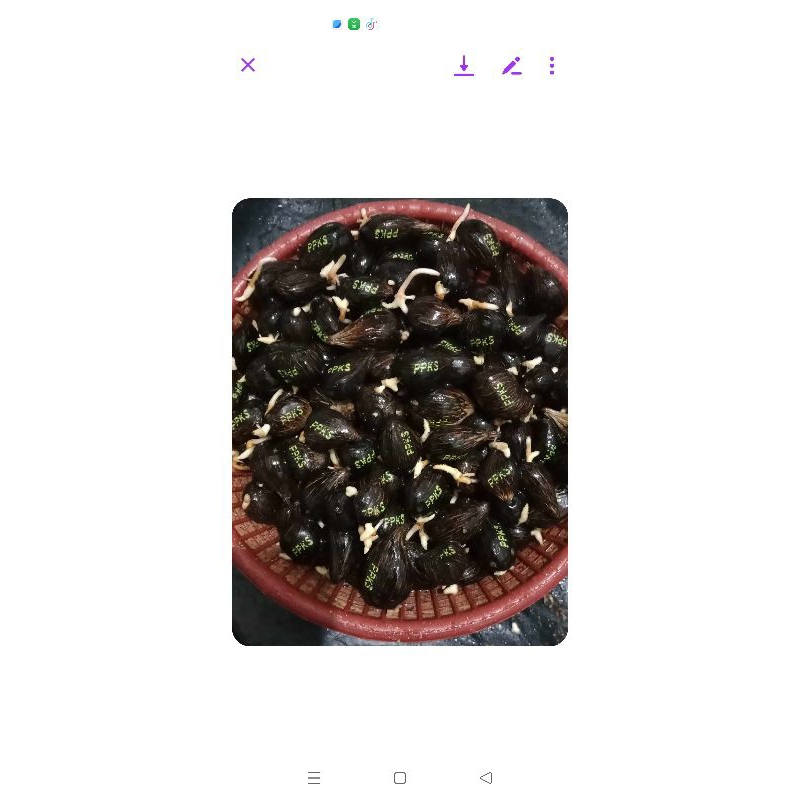This screenshot has width=800, height=800.
Task: Open the overflow menu
Action: [552, 66]
